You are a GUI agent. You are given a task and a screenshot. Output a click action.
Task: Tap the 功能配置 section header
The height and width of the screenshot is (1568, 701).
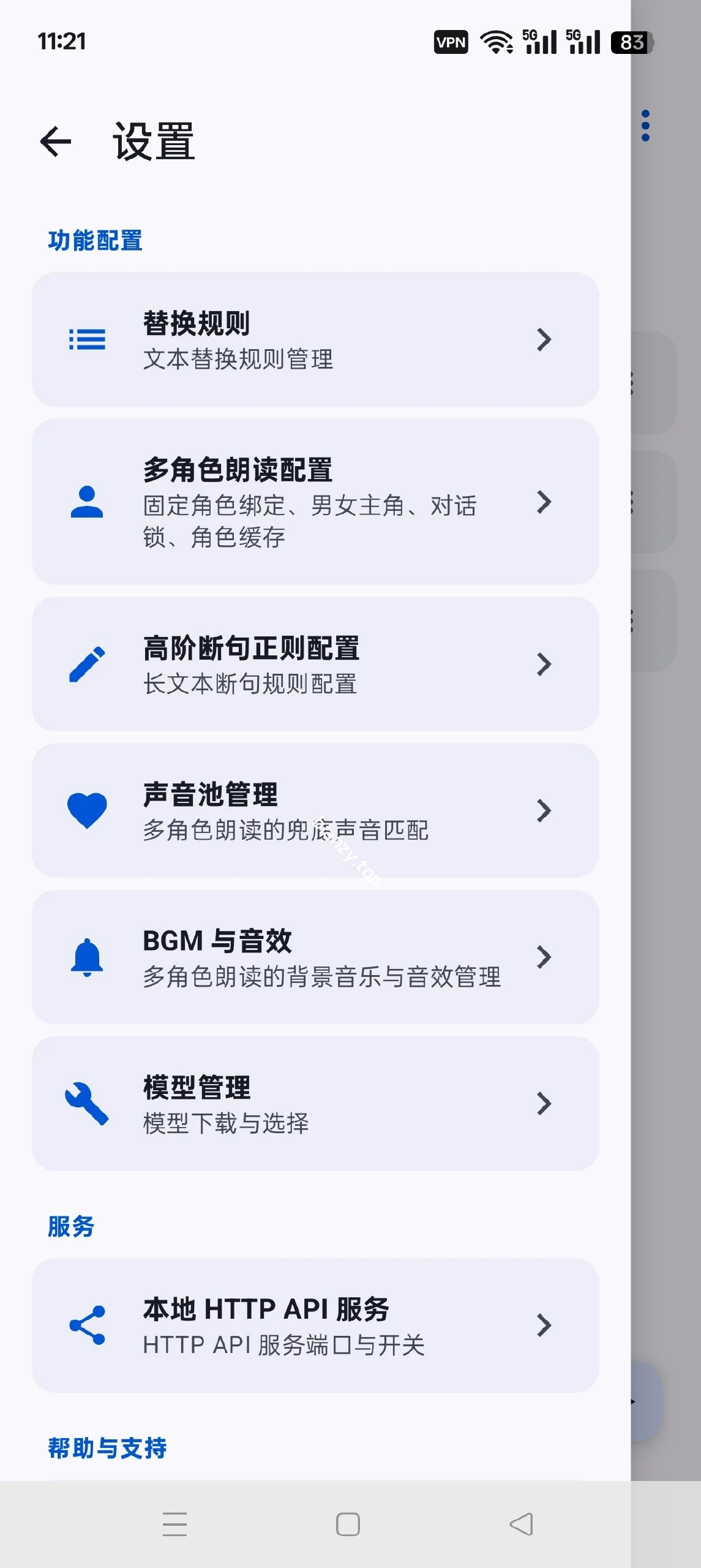tap(95, 240)
